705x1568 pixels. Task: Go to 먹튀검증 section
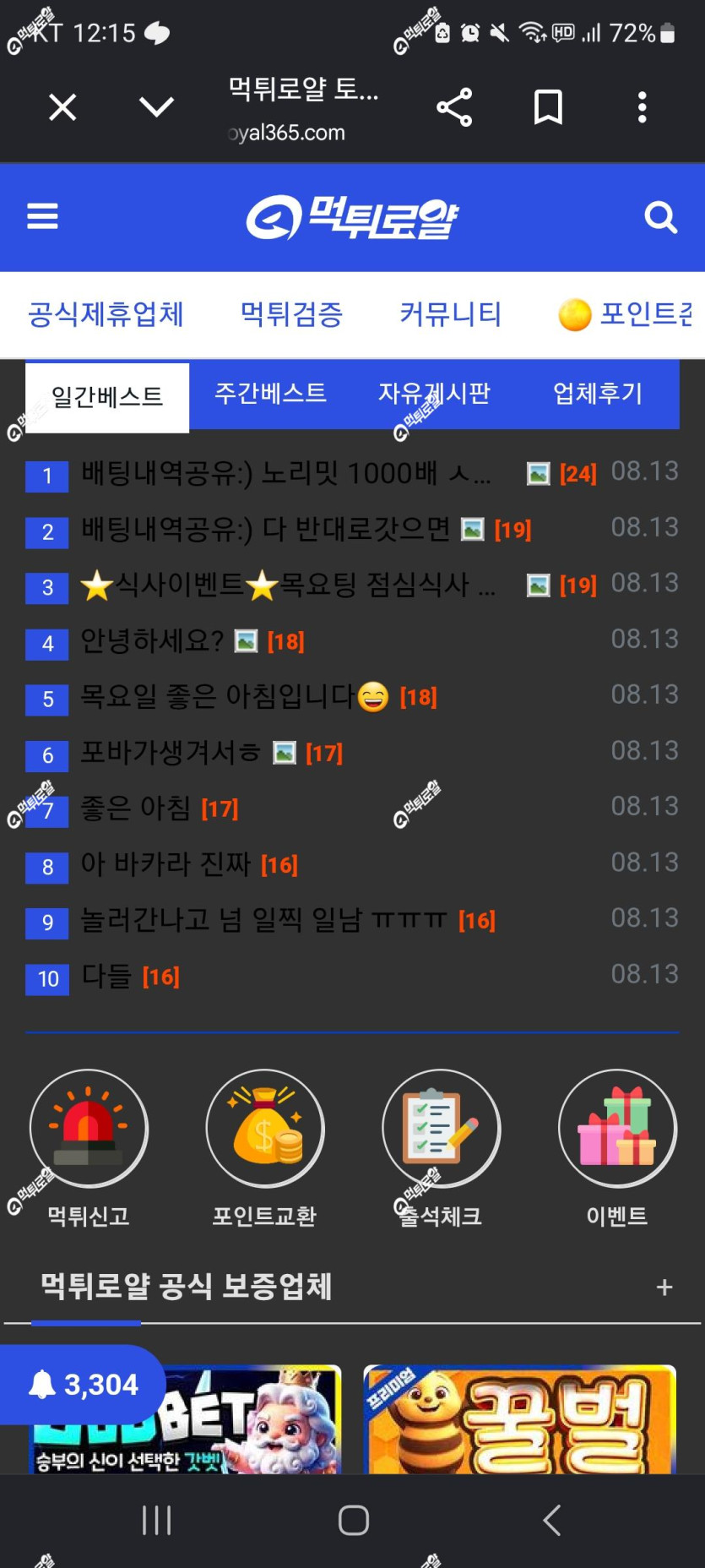click(291, 314)
